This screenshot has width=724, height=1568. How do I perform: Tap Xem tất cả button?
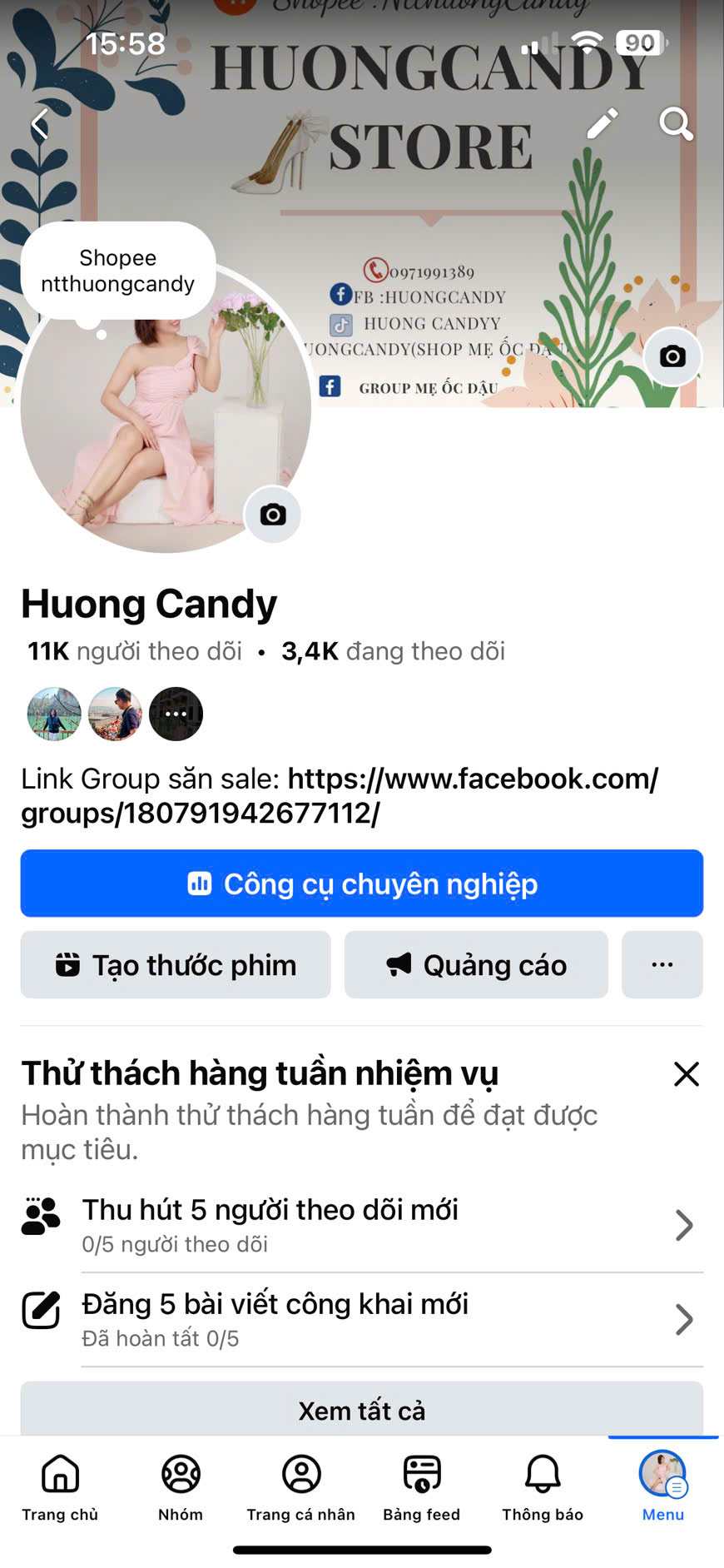click(362, 1411)
